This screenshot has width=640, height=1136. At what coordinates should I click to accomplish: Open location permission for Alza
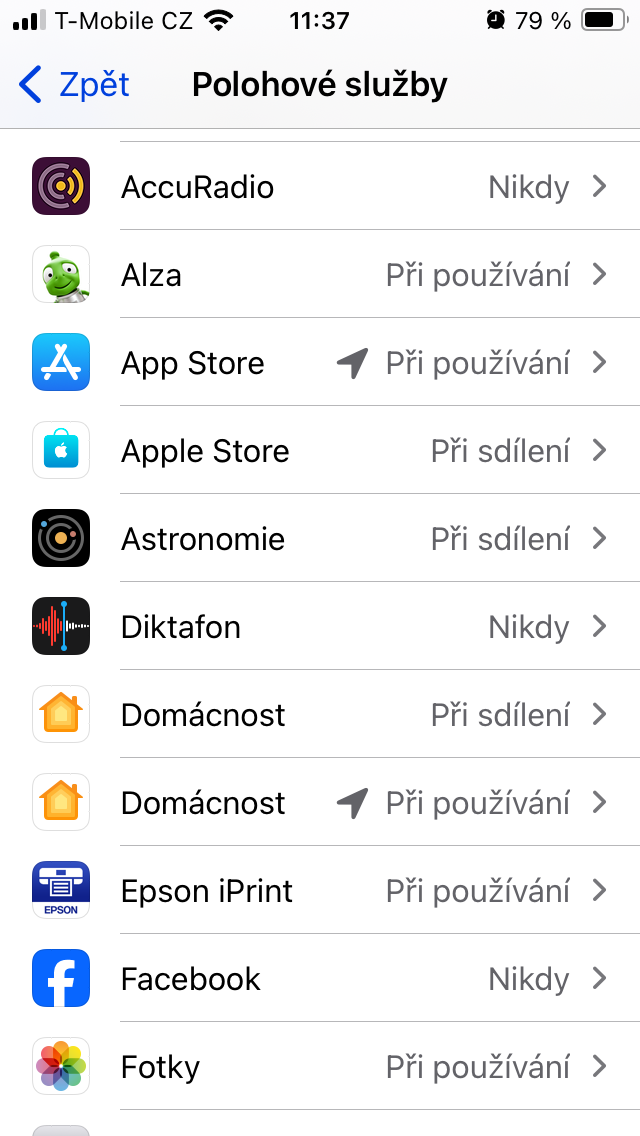coord(320,275)
